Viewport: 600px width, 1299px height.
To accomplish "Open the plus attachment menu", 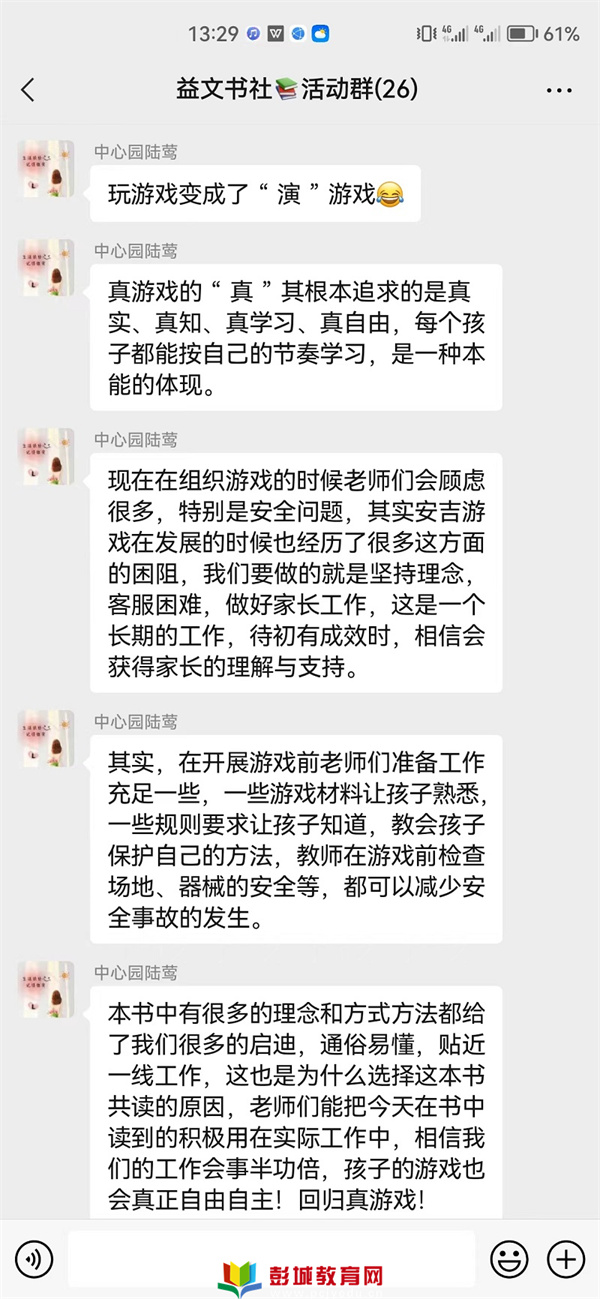I will tap(567, 1257).
